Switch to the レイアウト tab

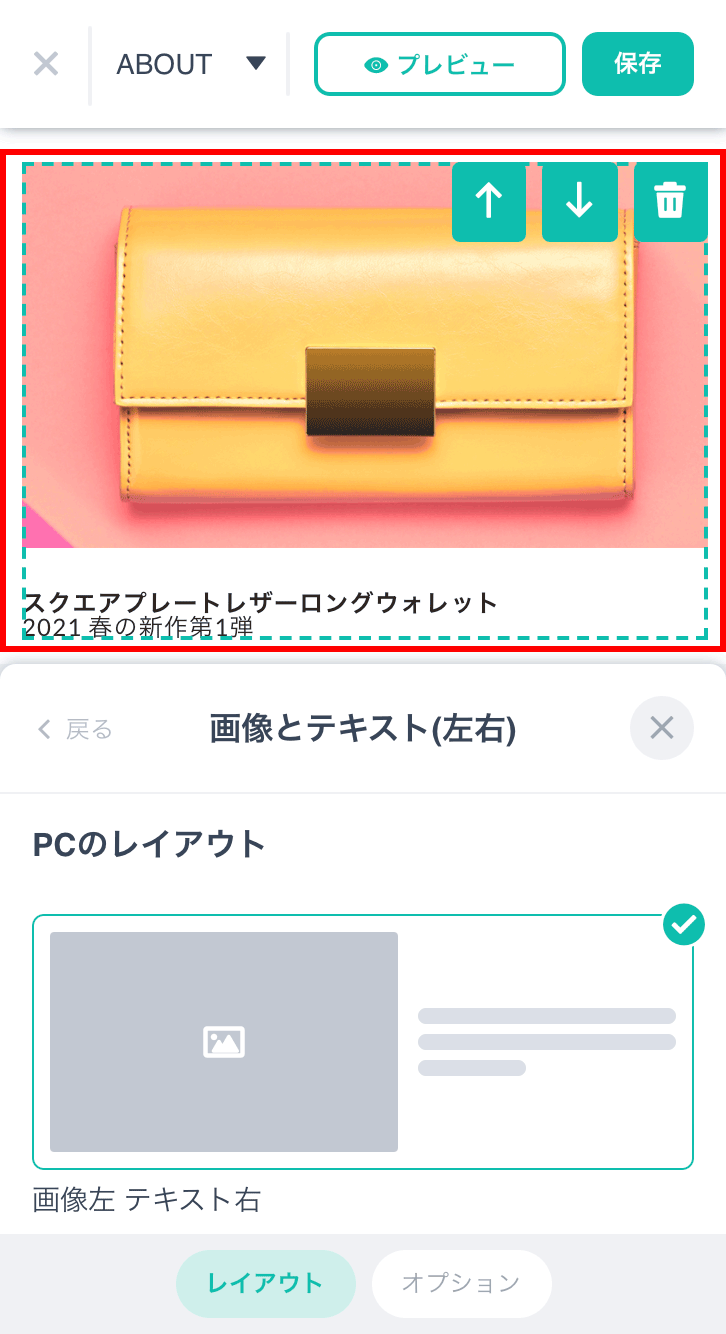[x=265, y=1283]
